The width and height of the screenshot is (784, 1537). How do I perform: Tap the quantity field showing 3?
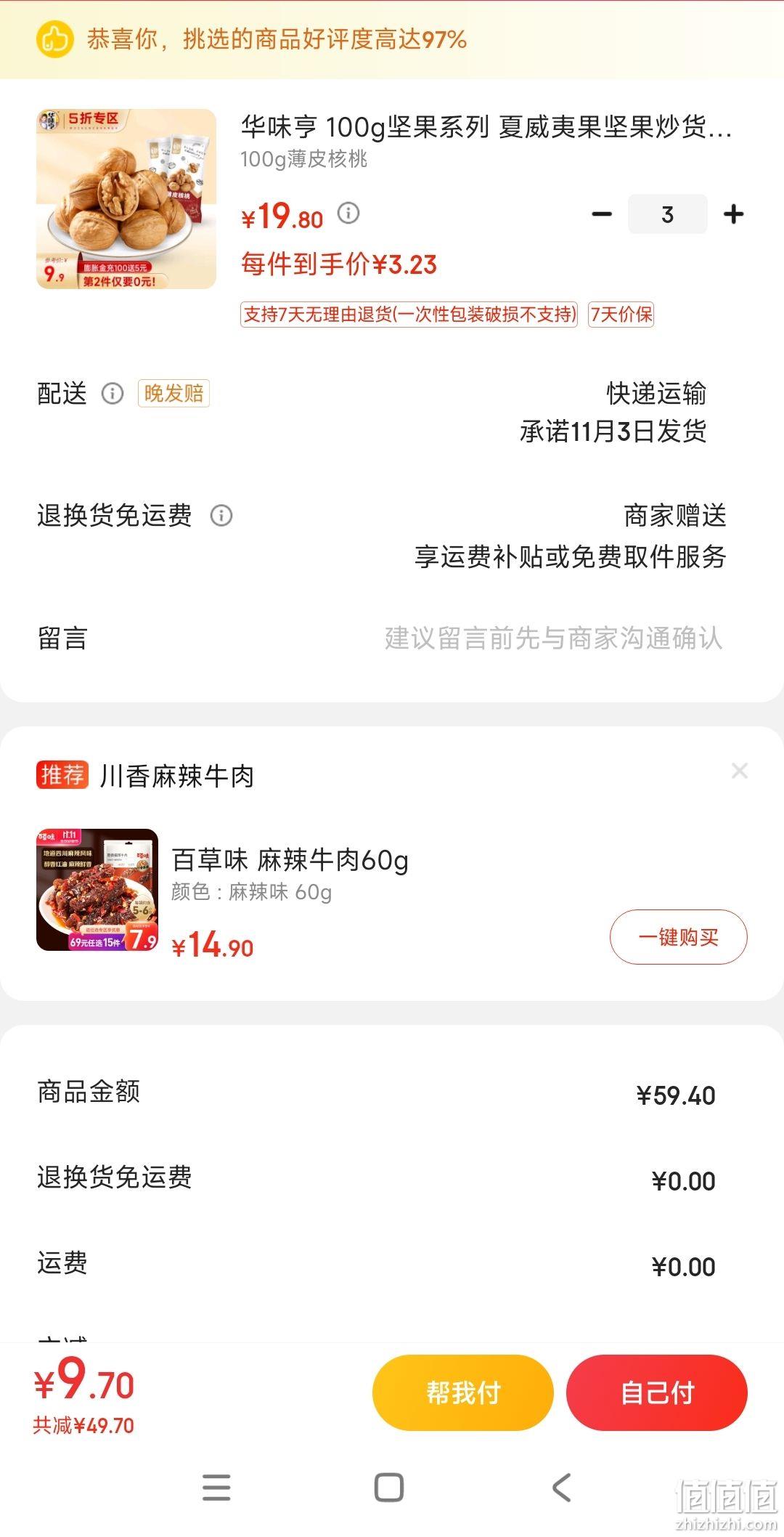pyautogui.click(x=667, y=214)
